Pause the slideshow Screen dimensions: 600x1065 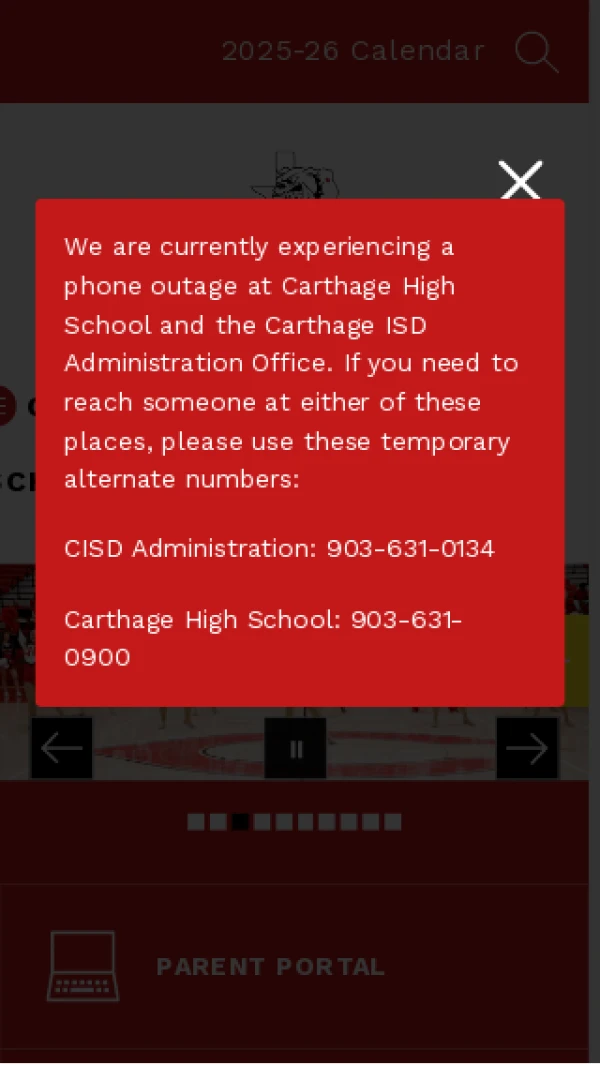pyautogui.click(x=295, y=748)
